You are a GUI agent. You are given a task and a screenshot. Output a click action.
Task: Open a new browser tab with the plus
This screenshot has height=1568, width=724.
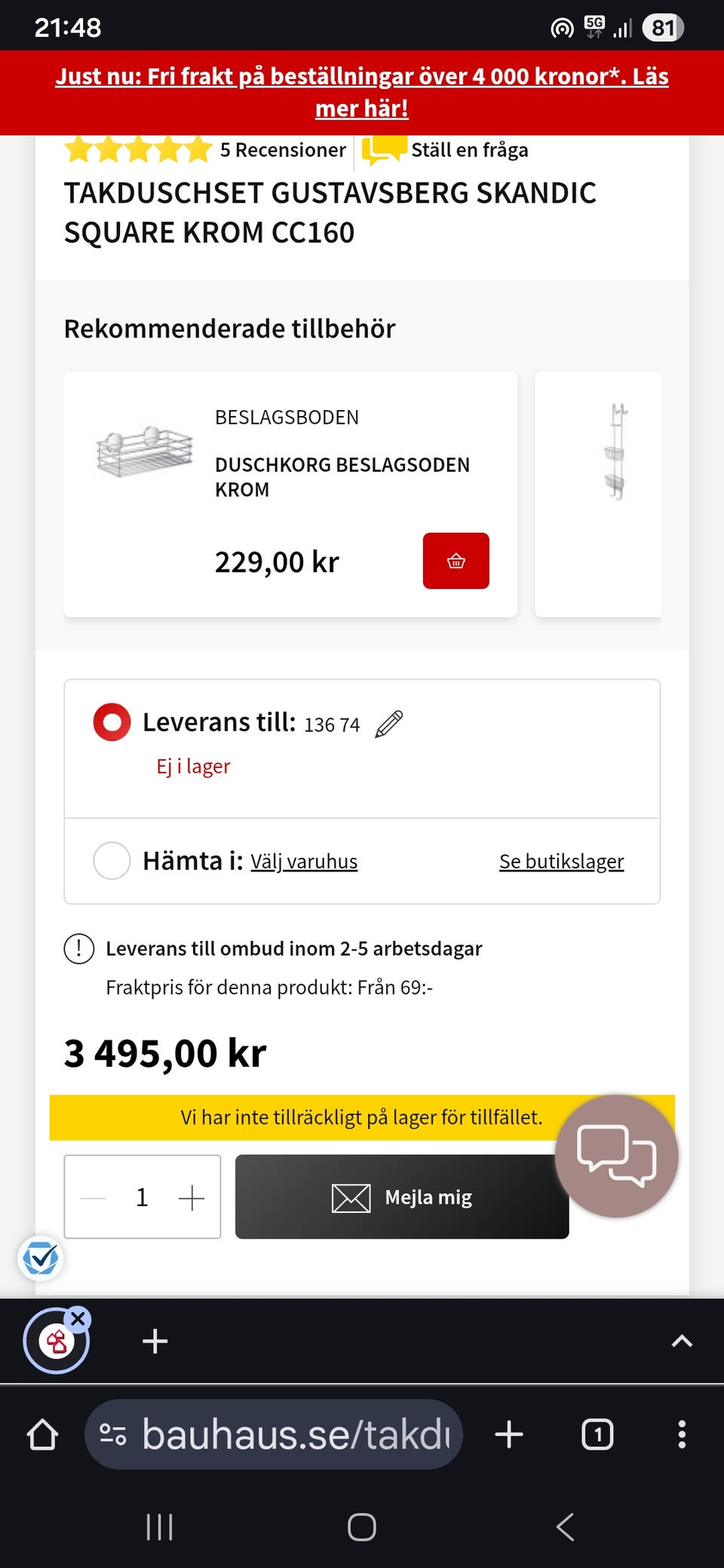(x=508, y=1435)
